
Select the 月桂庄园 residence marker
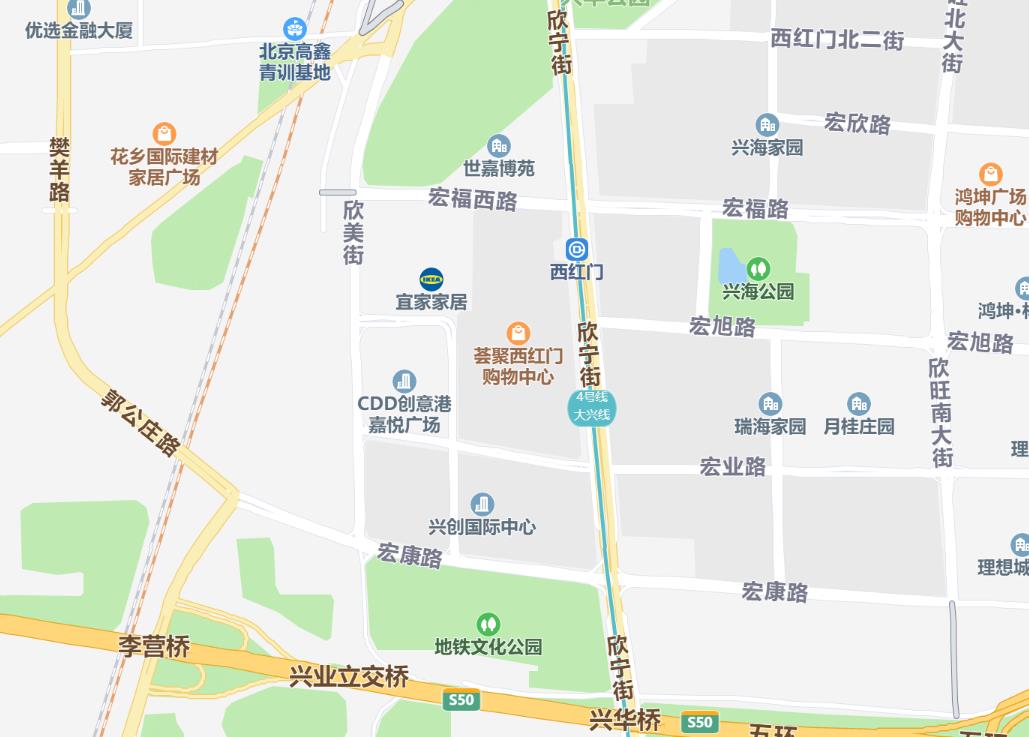point(858,404)
